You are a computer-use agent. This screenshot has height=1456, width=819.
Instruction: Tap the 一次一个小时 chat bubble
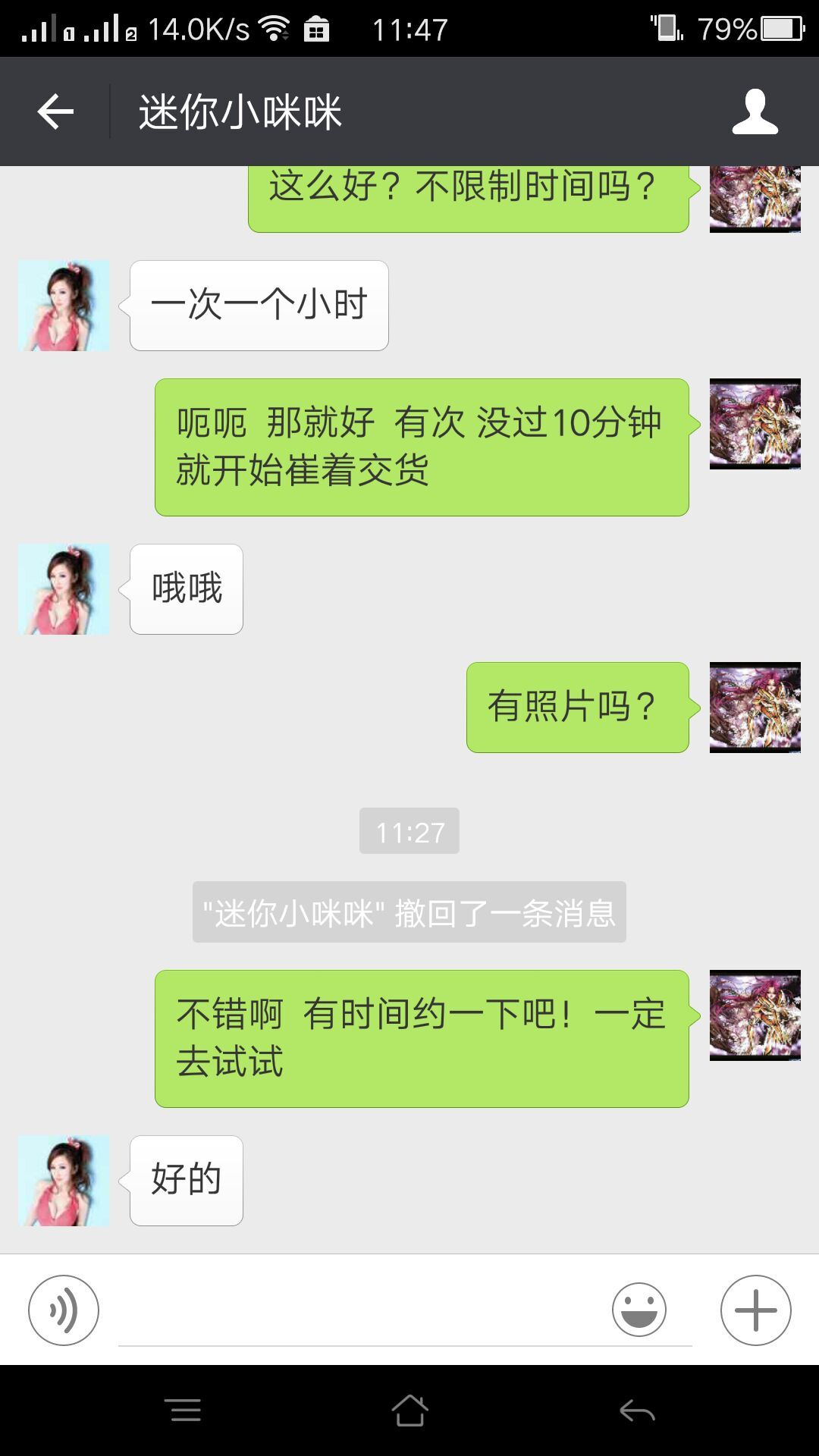point(259,305)
